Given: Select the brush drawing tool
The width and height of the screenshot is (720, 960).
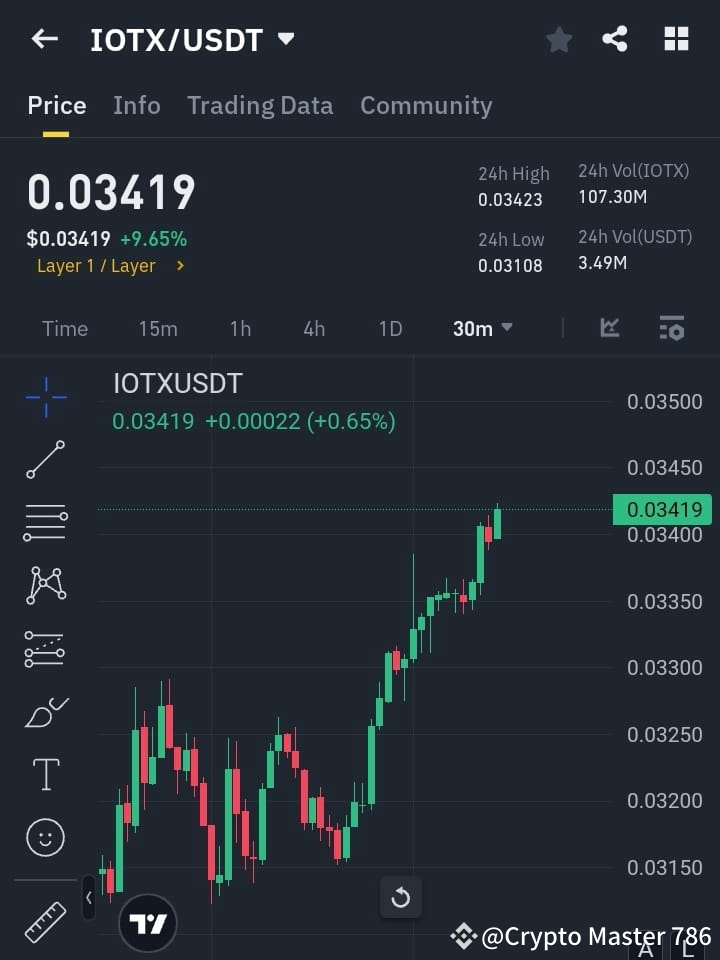Looking at the screenshot, I should pos(45,711).
